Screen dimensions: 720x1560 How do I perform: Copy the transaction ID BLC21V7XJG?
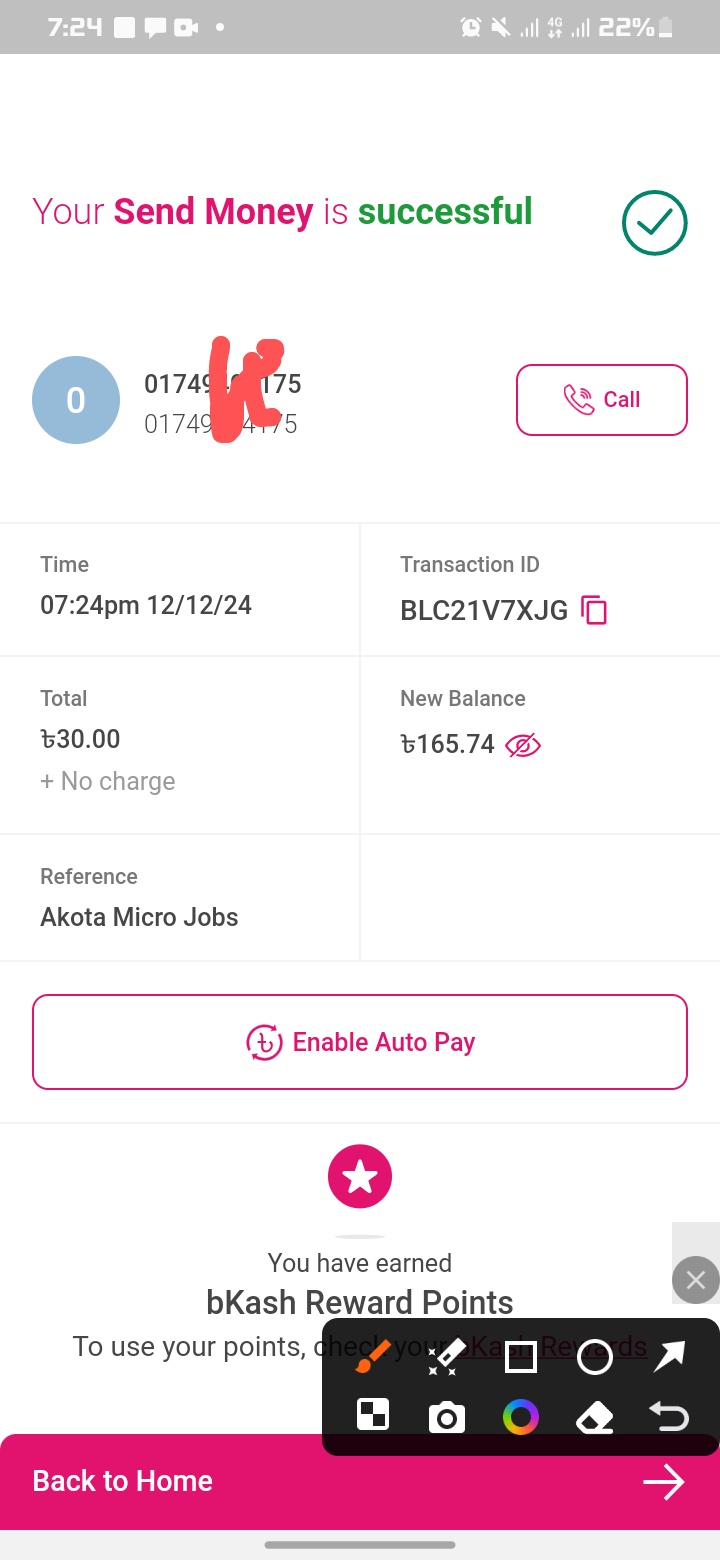(594, 610)
